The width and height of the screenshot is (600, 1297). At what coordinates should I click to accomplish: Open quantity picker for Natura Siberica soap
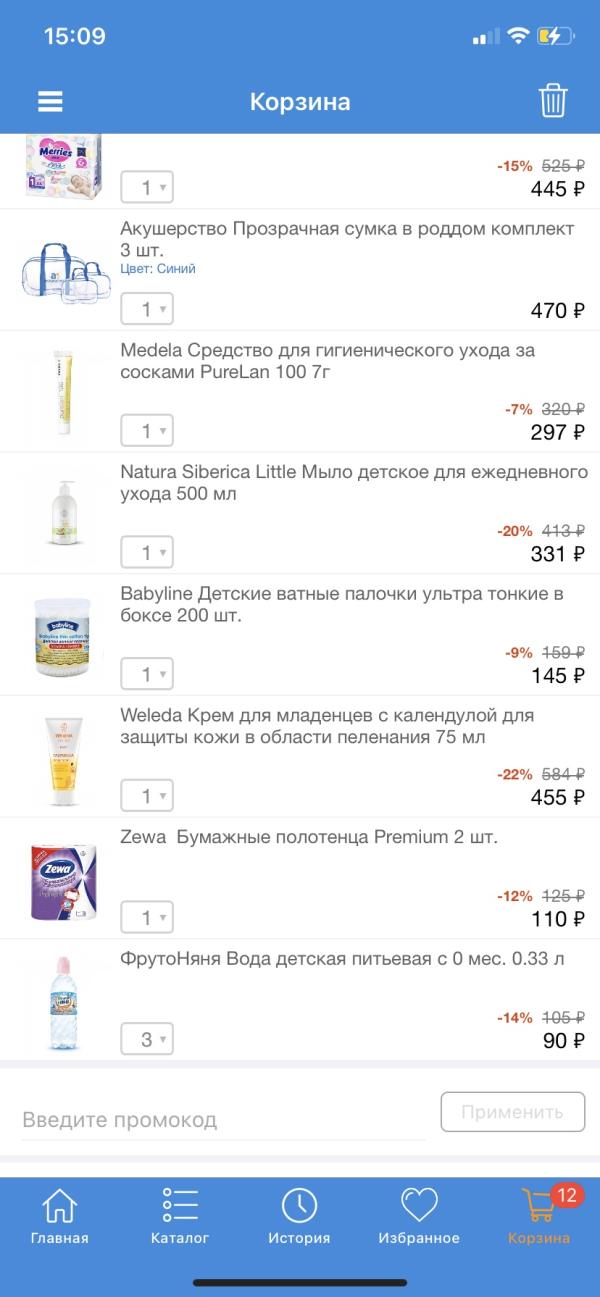147,552
